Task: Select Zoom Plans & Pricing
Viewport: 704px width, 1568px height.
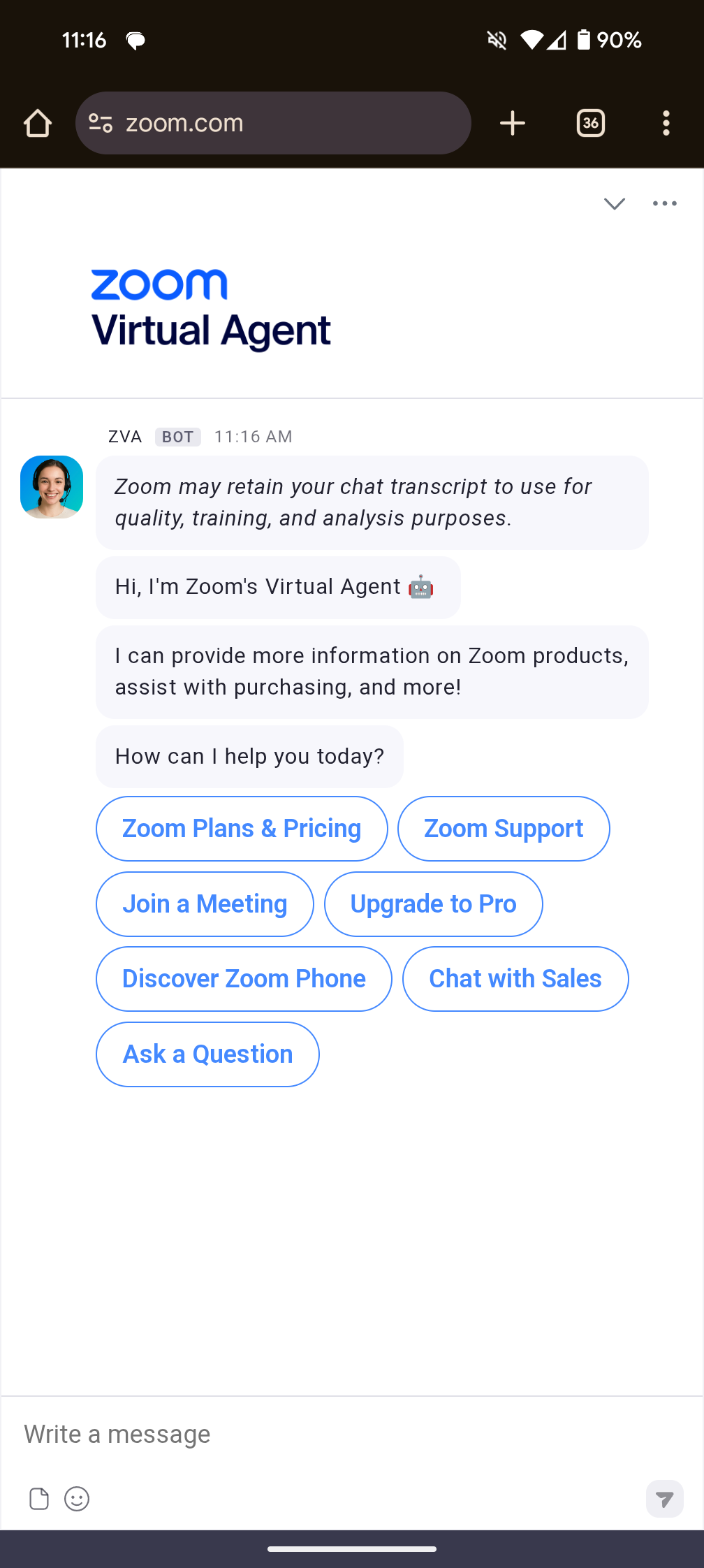Action: (241, 828)
